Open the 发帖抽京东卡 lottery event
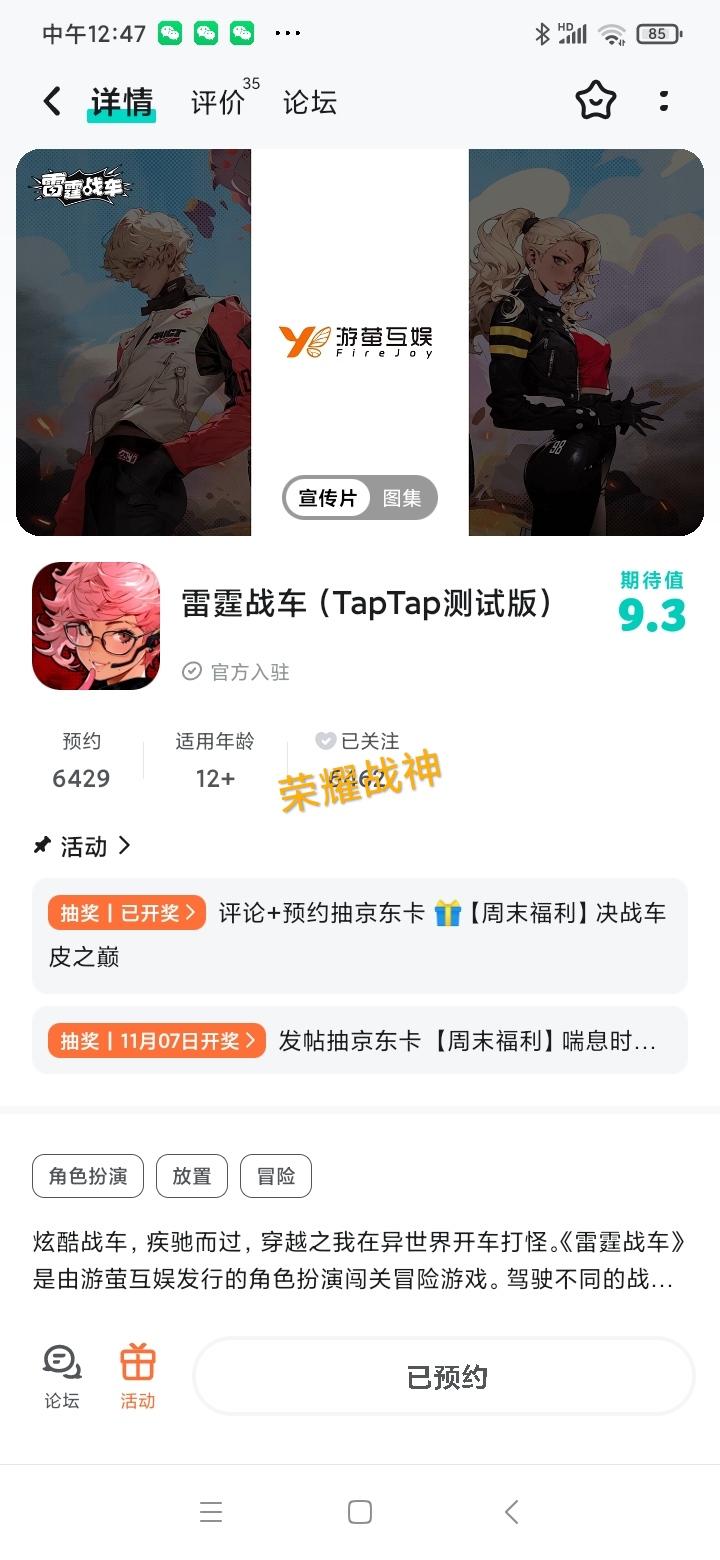 click(360, 1040)
